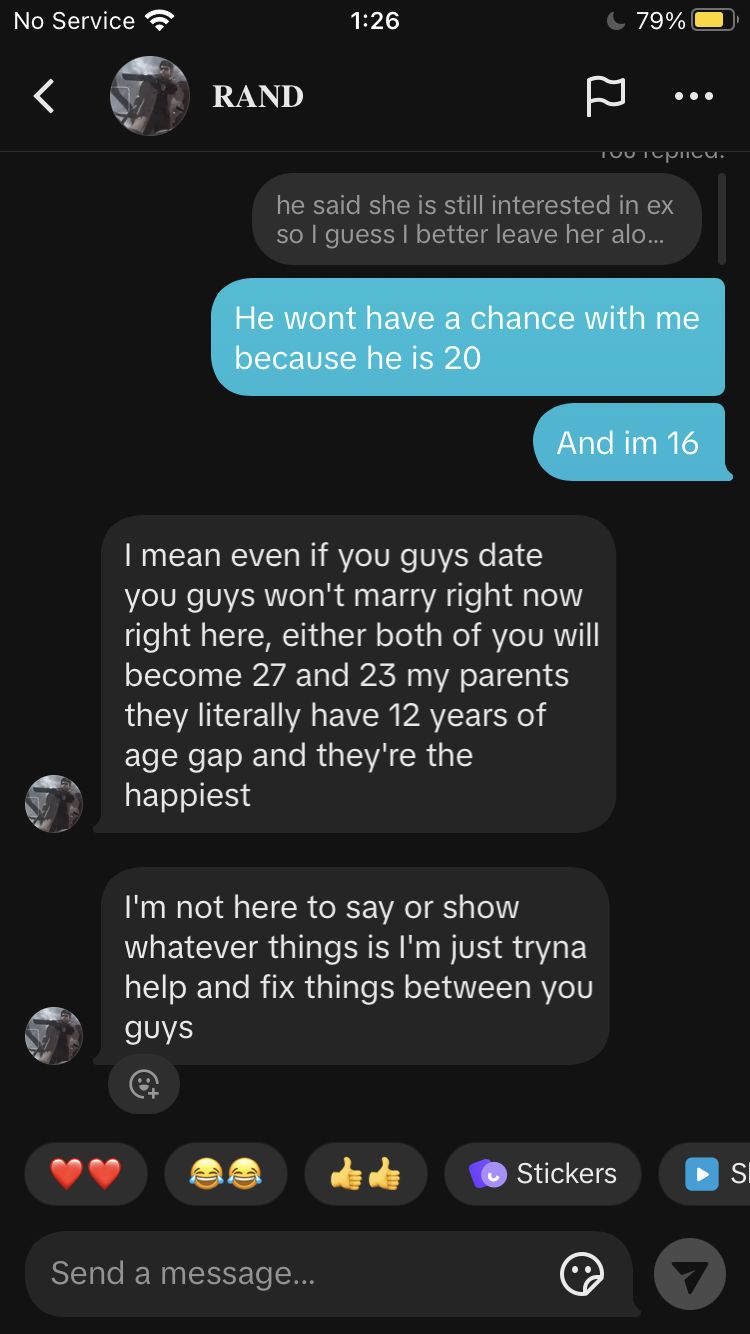Image resolution: width=750 pixels, height=1334 pixels.
Task: Open RAND's profile picture in header
Action: click(150, 96)
